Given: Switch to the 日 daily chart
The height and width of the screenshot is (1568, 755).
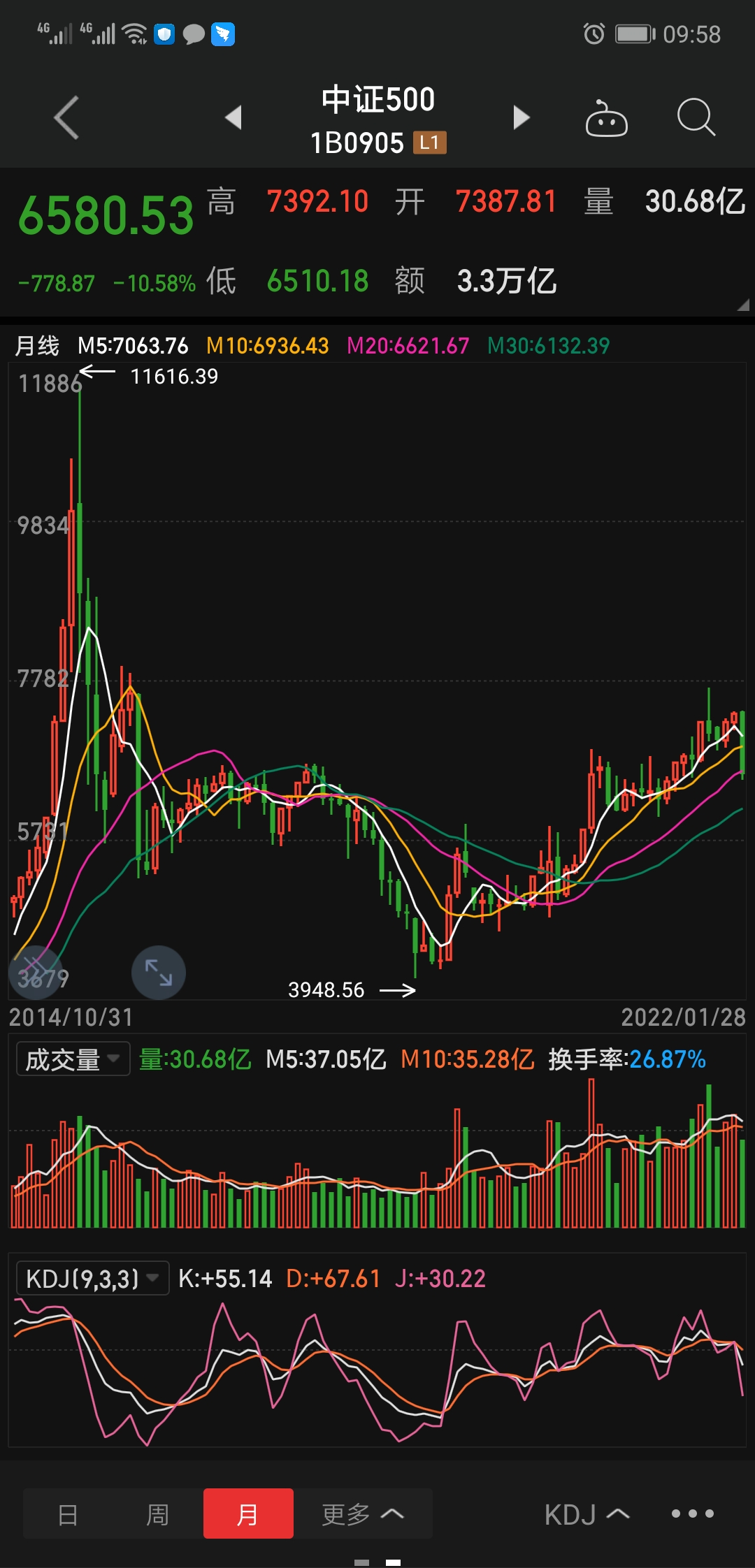Looking at the screenshot, I should tap(68, 1514).
